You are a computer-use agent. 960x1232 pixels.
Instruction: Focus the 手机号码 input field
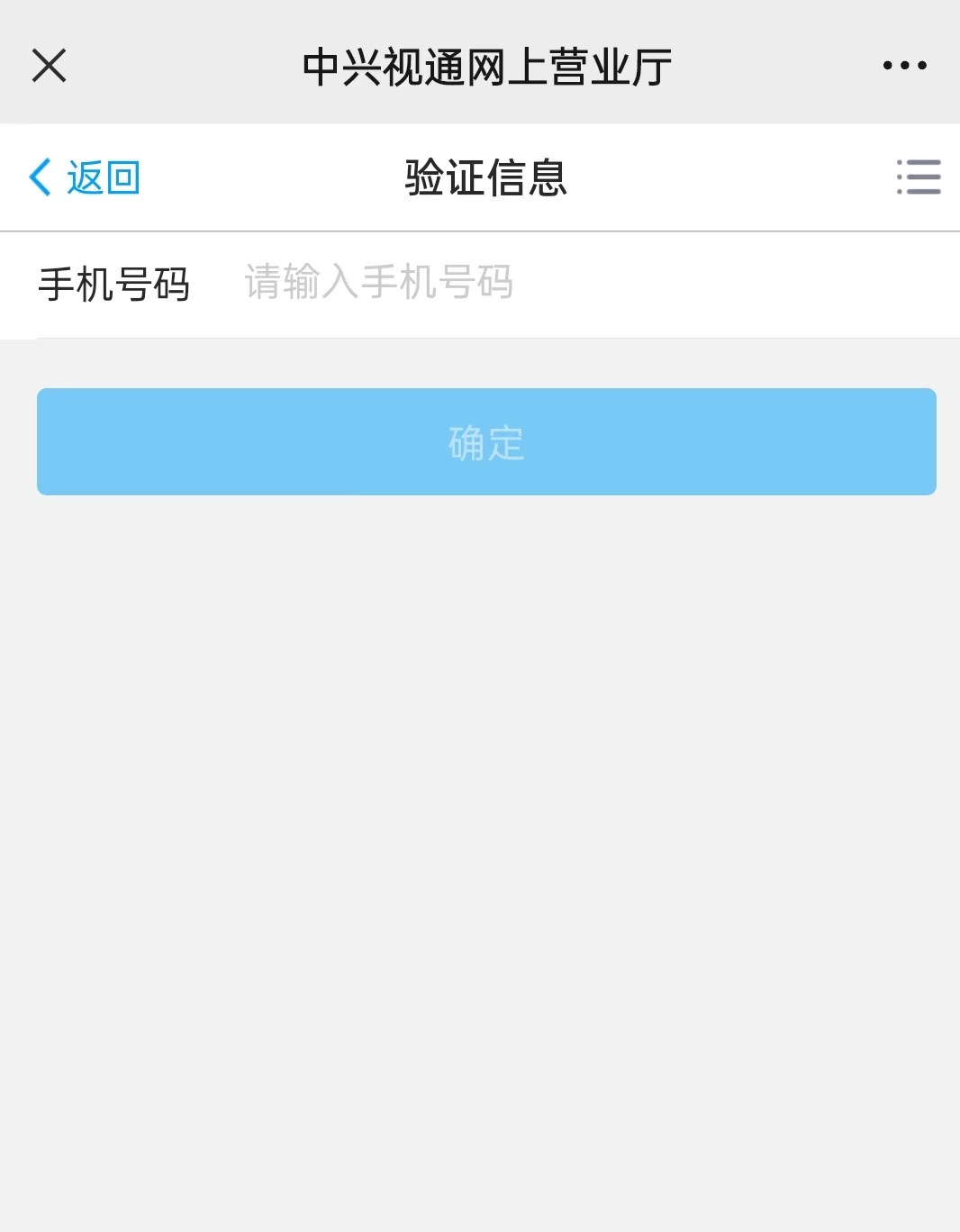point(576,283)
